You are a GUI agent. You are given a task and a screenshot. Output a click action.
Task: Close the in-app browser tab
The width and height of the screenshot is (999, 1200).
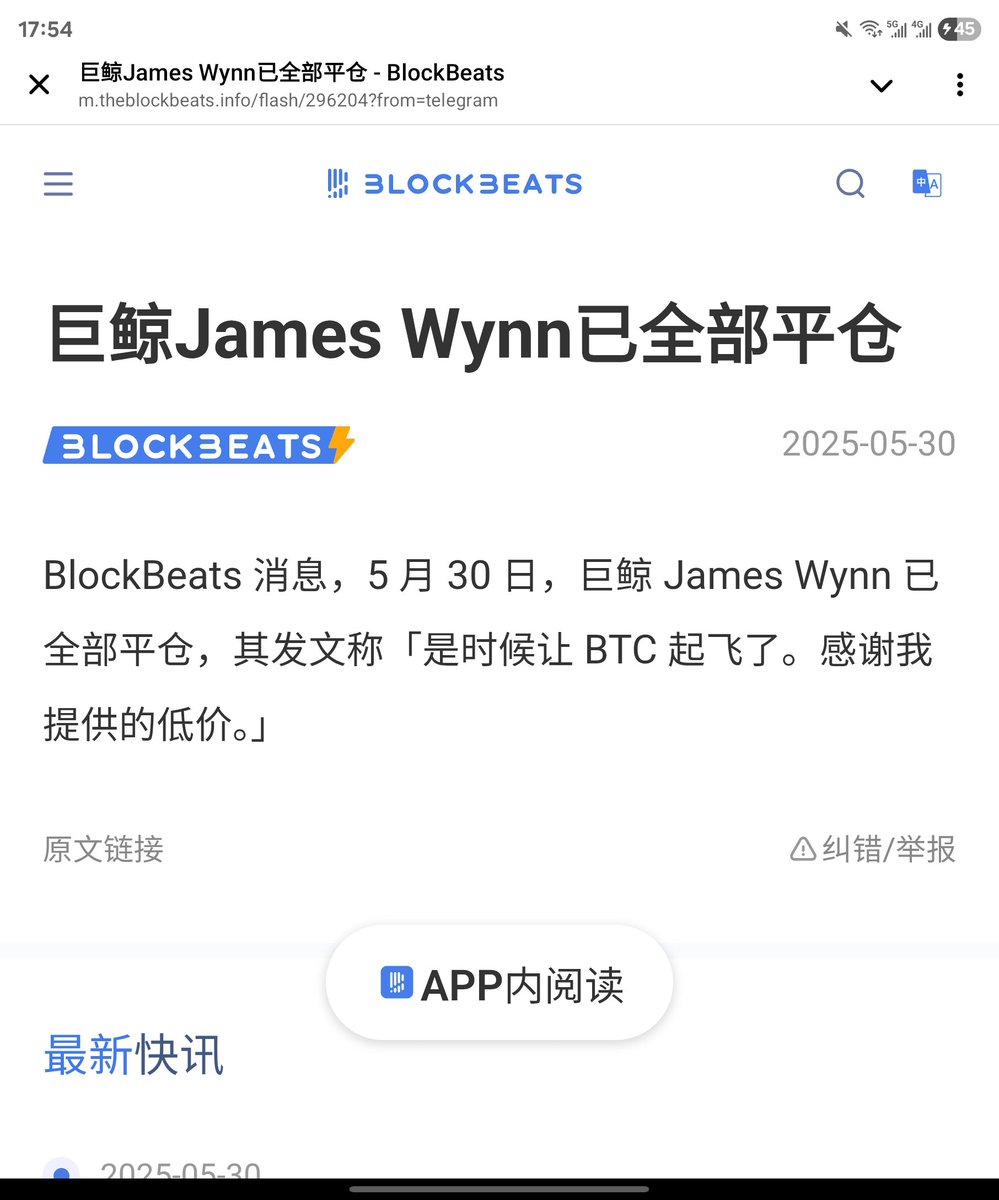click(39, 85)
